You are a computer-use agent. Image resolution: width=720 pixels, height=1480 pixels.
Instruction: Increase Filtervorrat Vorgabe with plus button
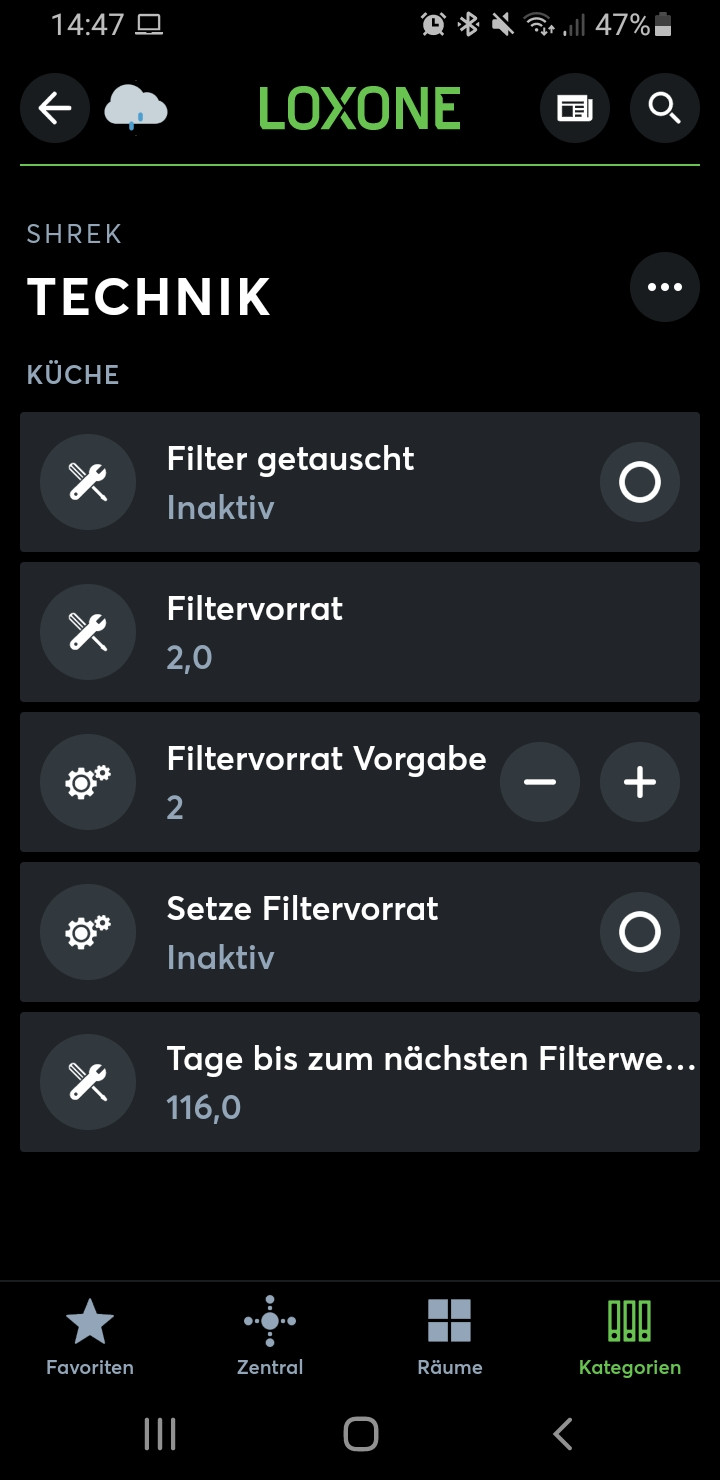pyautogui.click(x=639, y=782)
